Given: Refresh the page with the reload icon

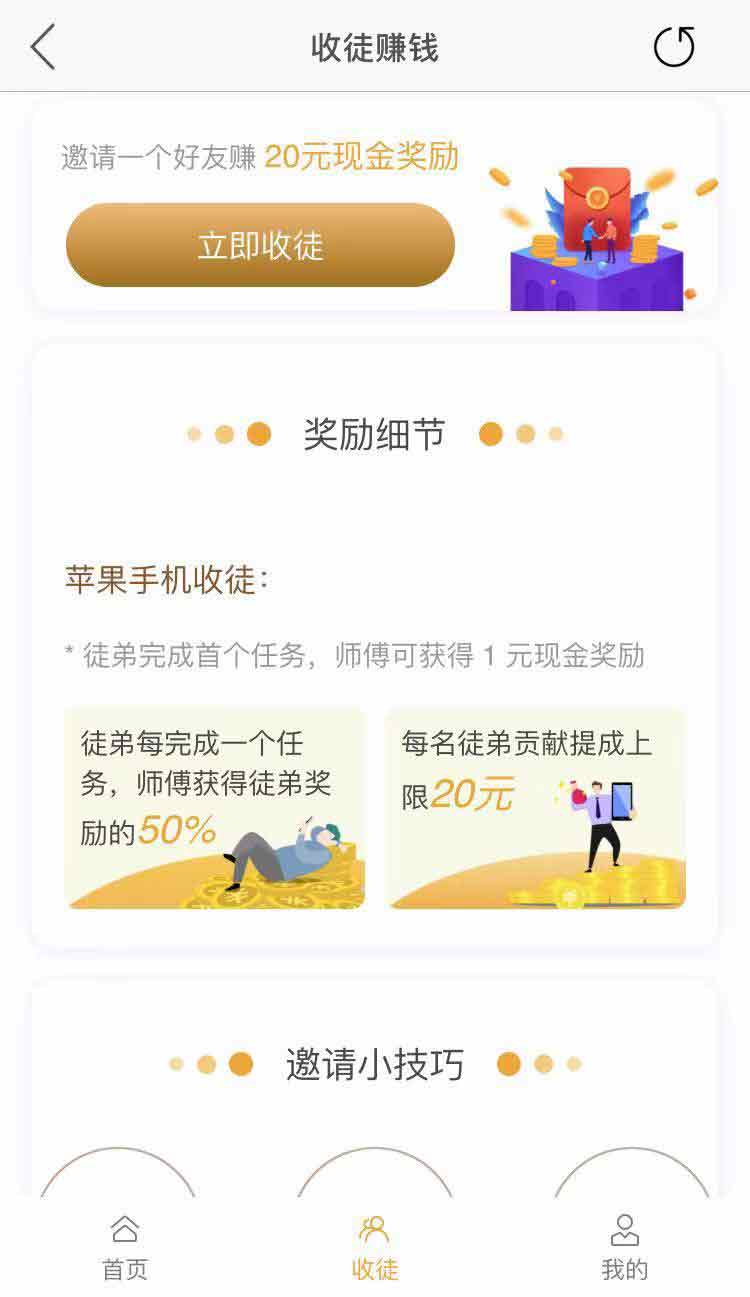Looking at the screenshot, I should pos(674,47).
